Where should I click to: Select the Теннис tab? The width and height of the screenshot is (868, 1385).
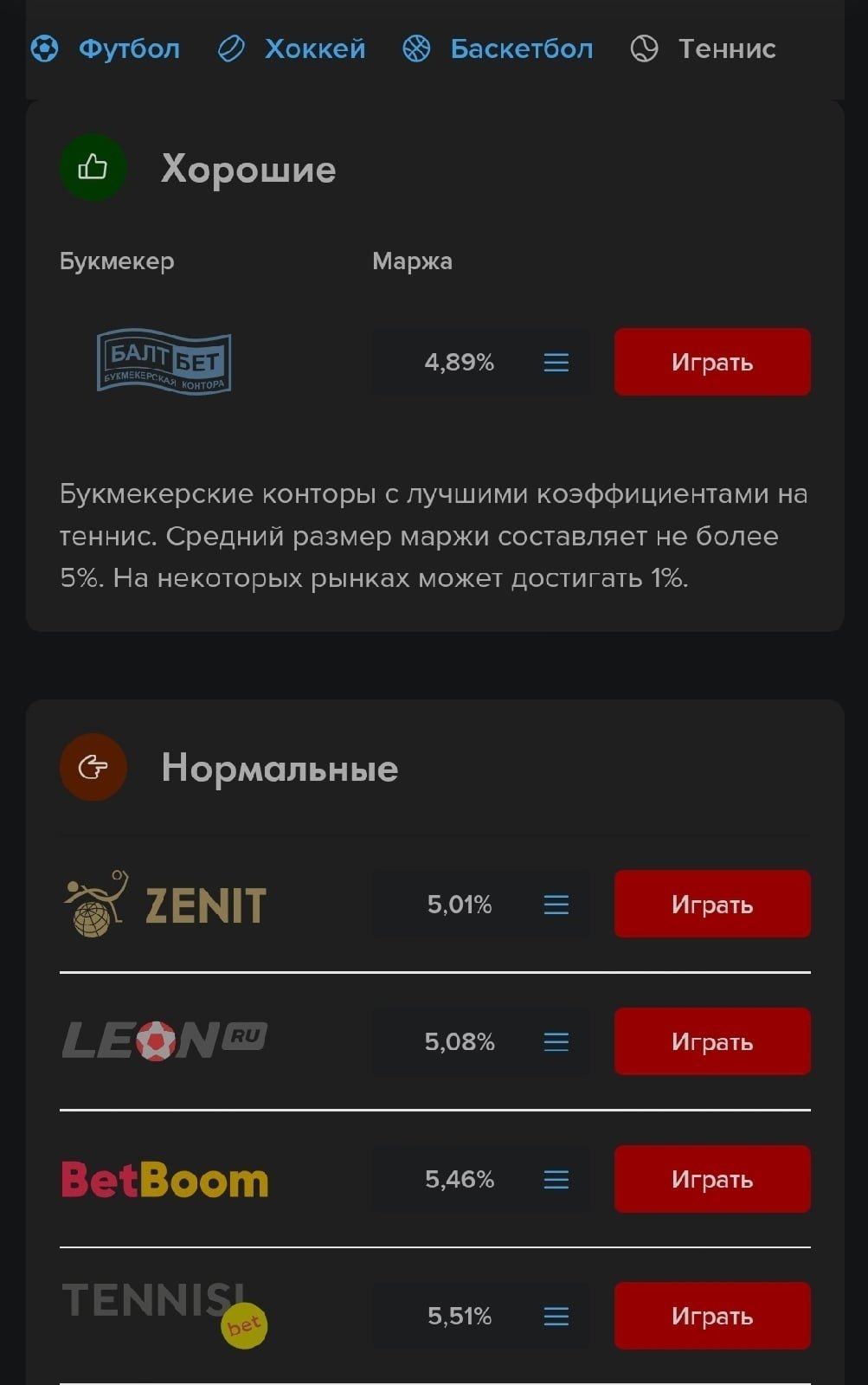pos(703,48)
